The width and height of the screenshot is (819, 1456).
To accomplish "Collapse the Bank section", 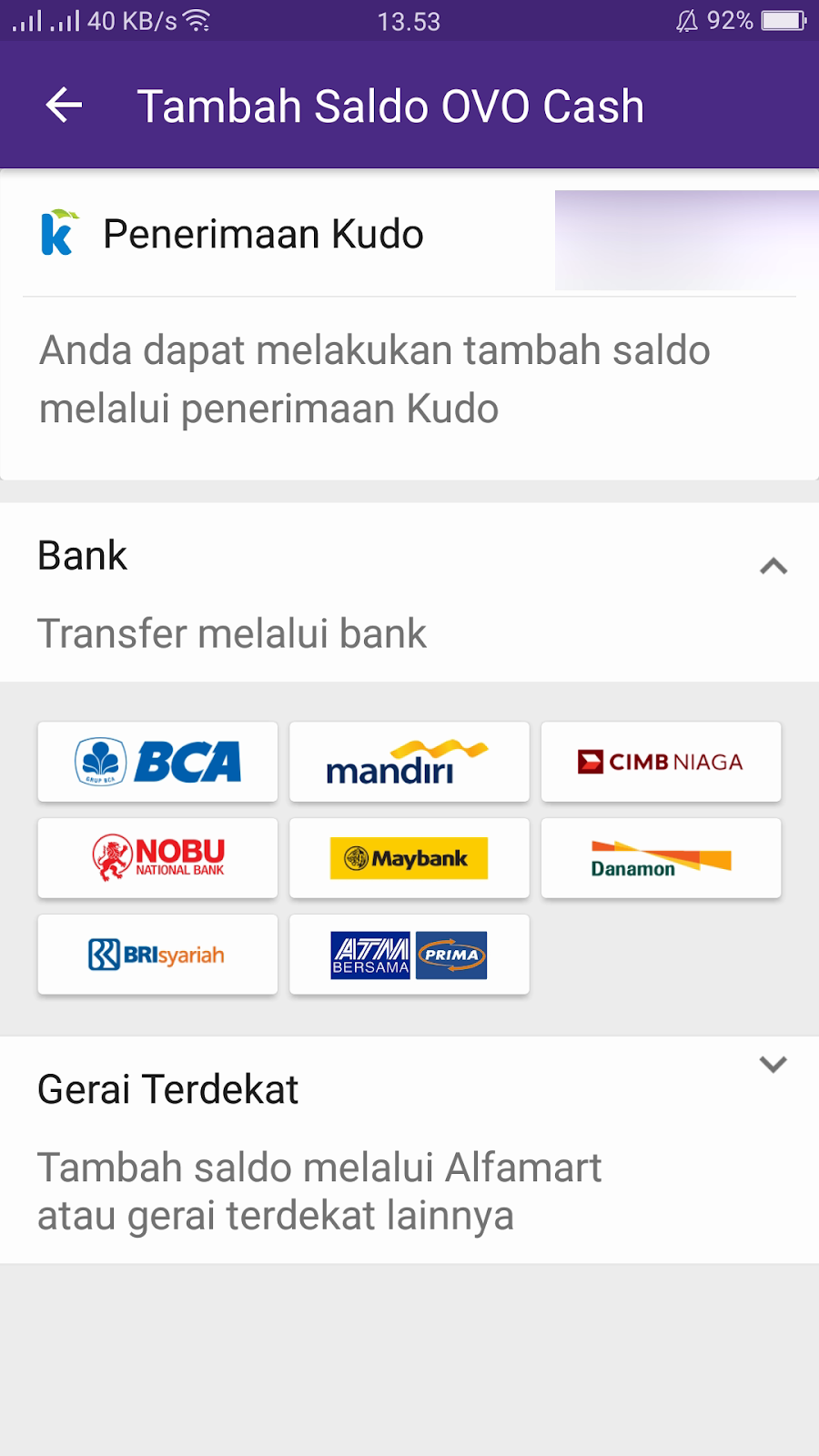I will click(x=773, y=566).
